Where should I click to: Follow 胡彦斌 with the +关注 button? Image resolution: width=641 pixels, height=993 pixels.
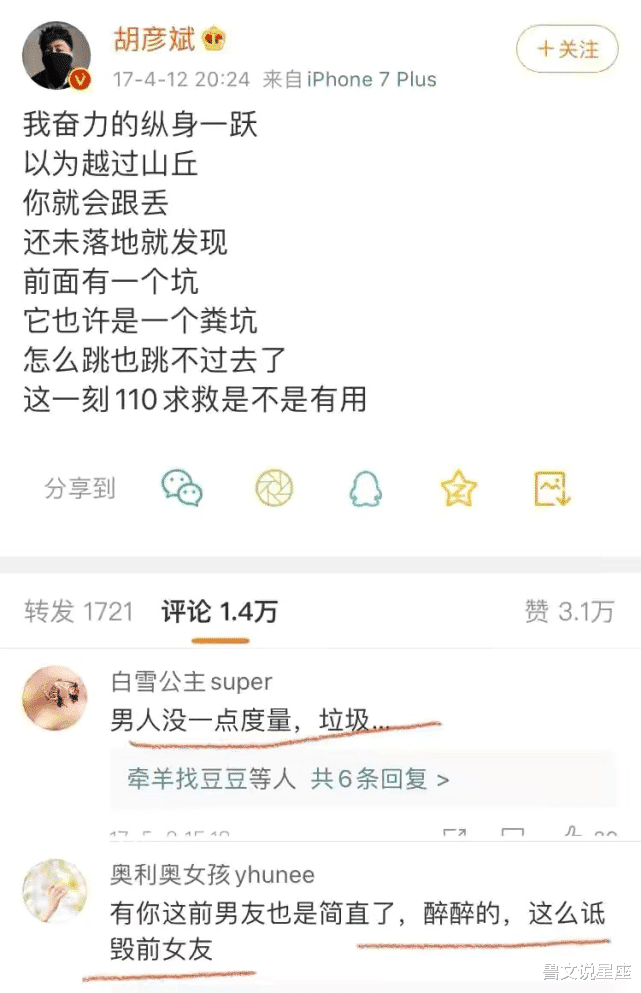click(568, 48)
